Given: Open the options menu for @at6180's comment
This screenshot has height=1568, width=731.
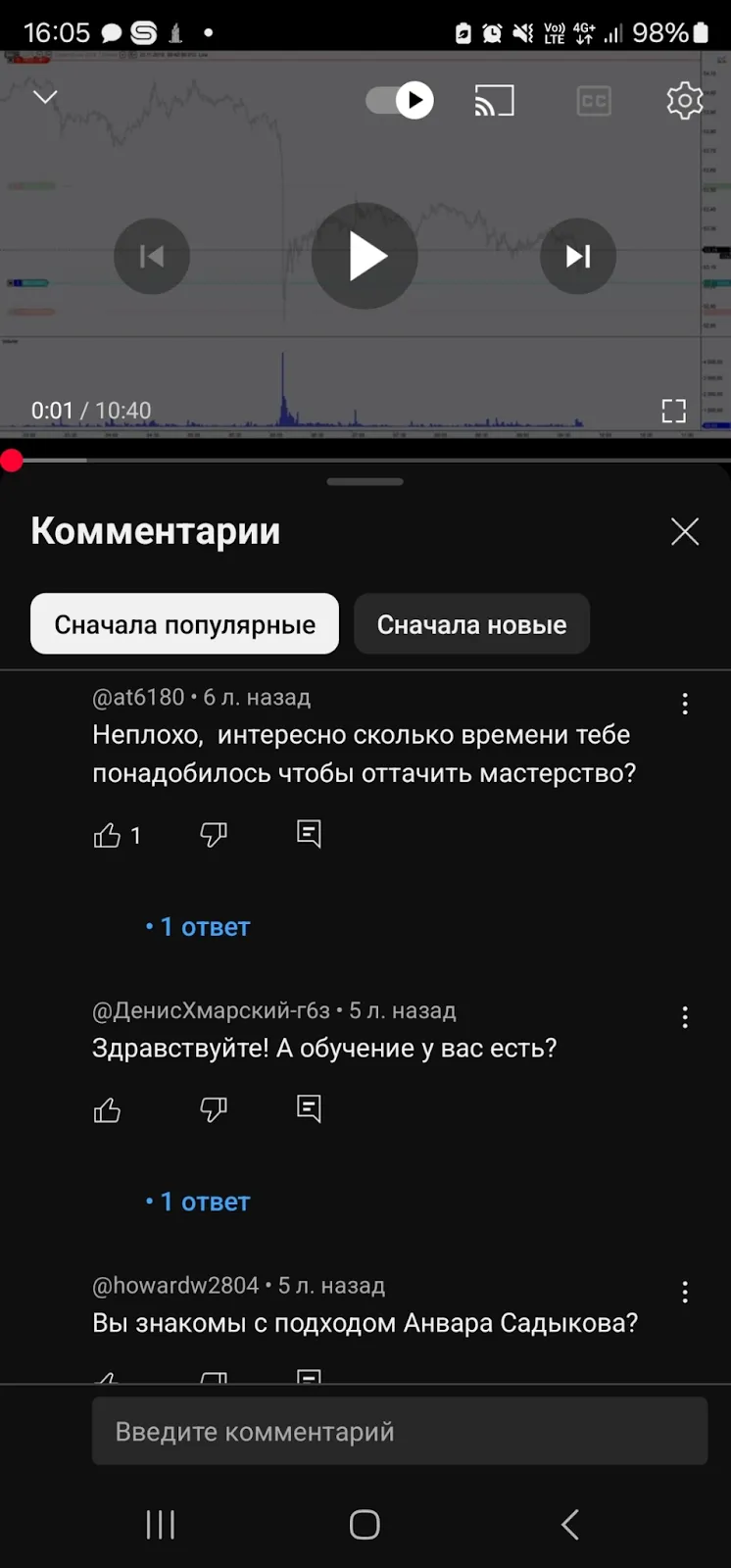Looking at the screenshot, I should [685, 704].
